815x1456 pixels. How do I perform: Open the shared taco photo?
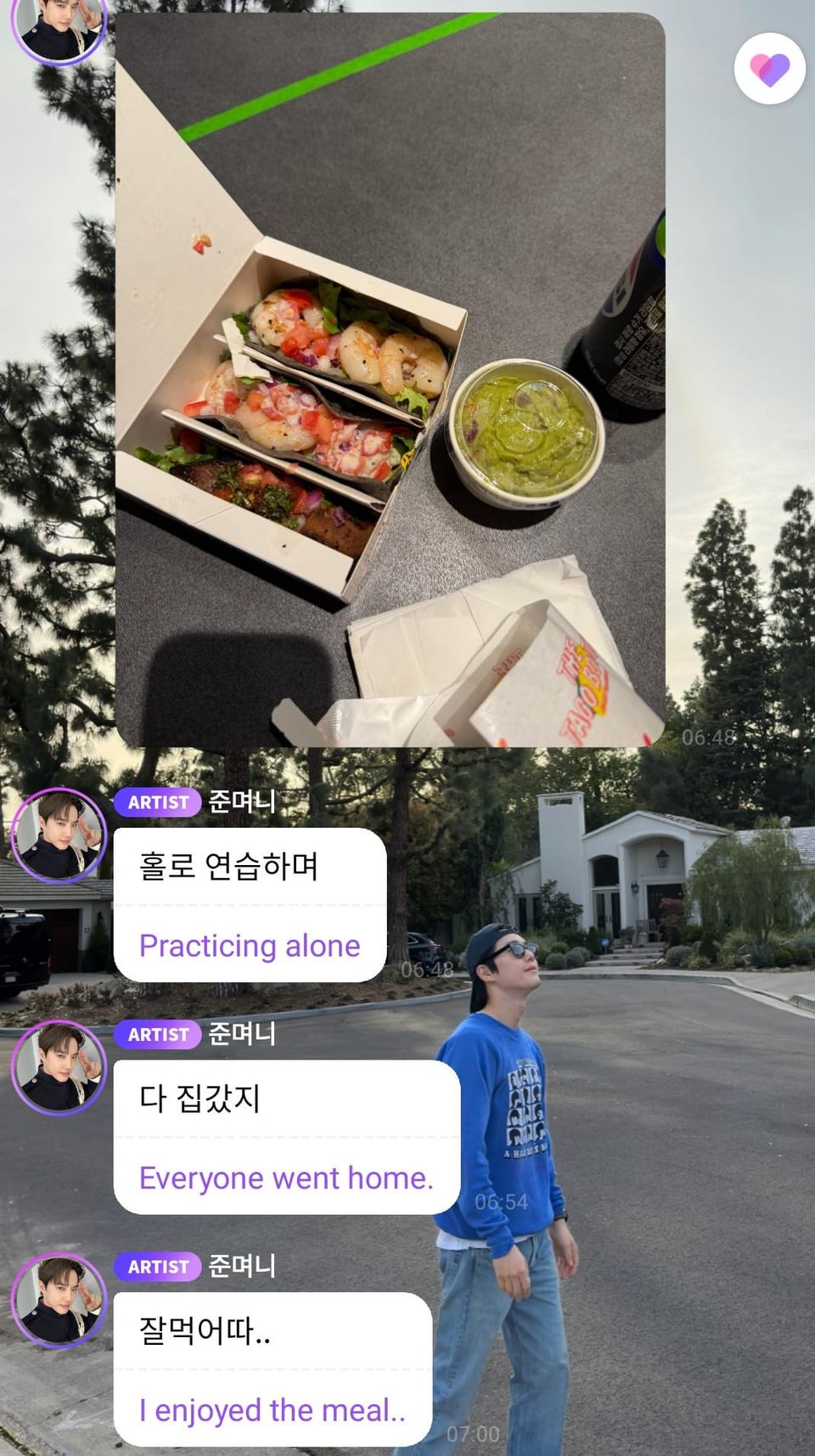click(390, 379)
